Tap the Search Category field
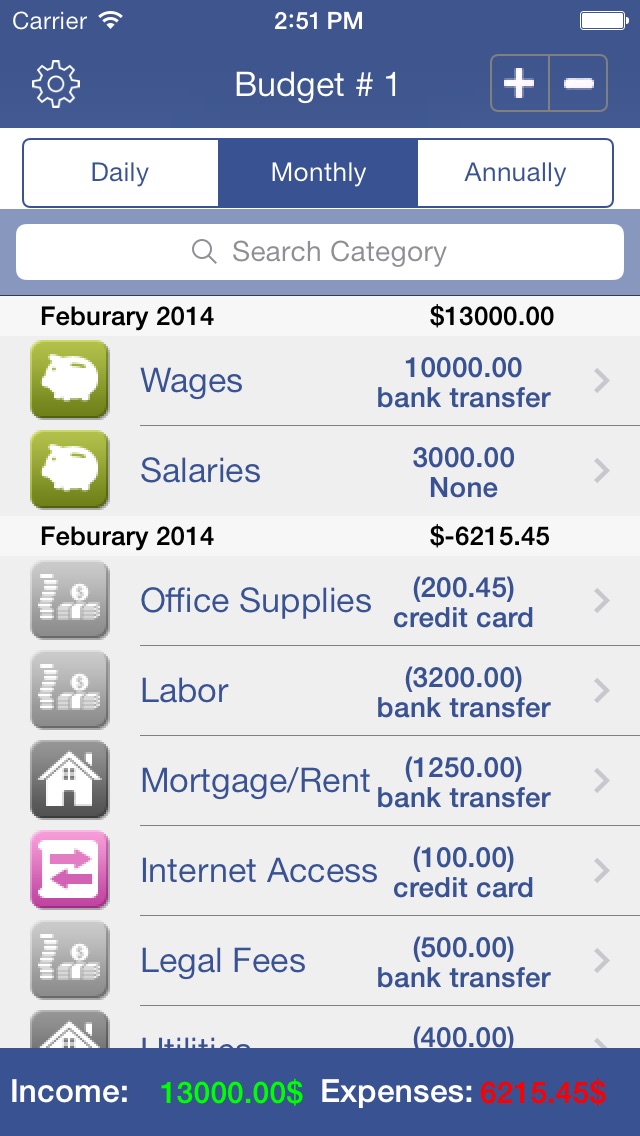The image size is (640, 1136). tap(320, 252)
